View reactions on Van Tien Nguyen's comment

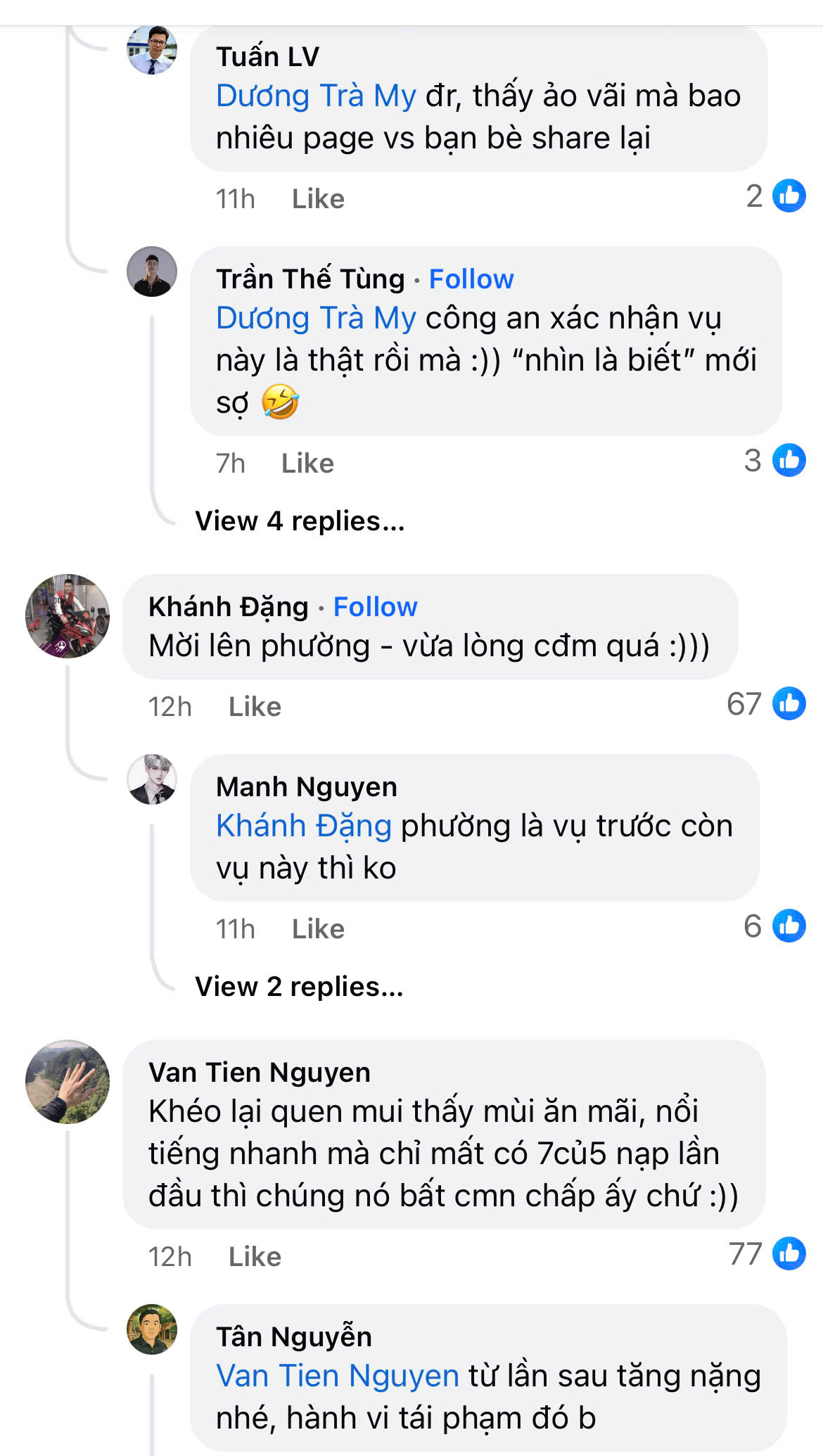click(767, 1254)
